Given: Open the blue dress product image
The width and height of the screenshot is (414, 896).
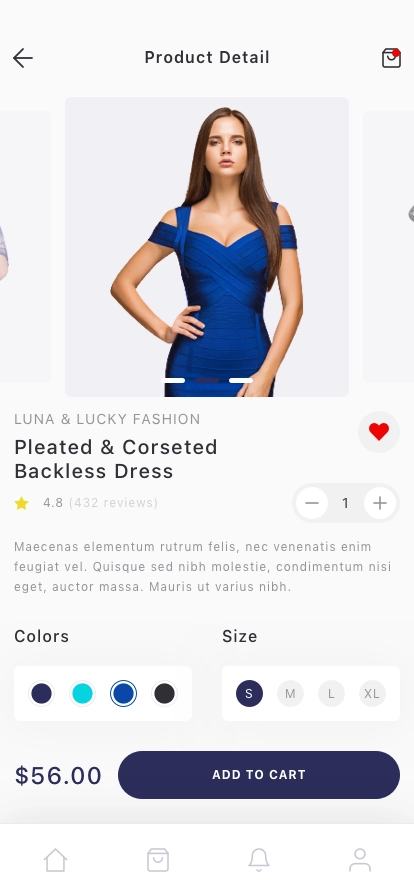Looking at the screenshot, I should (x=207, y=247).
